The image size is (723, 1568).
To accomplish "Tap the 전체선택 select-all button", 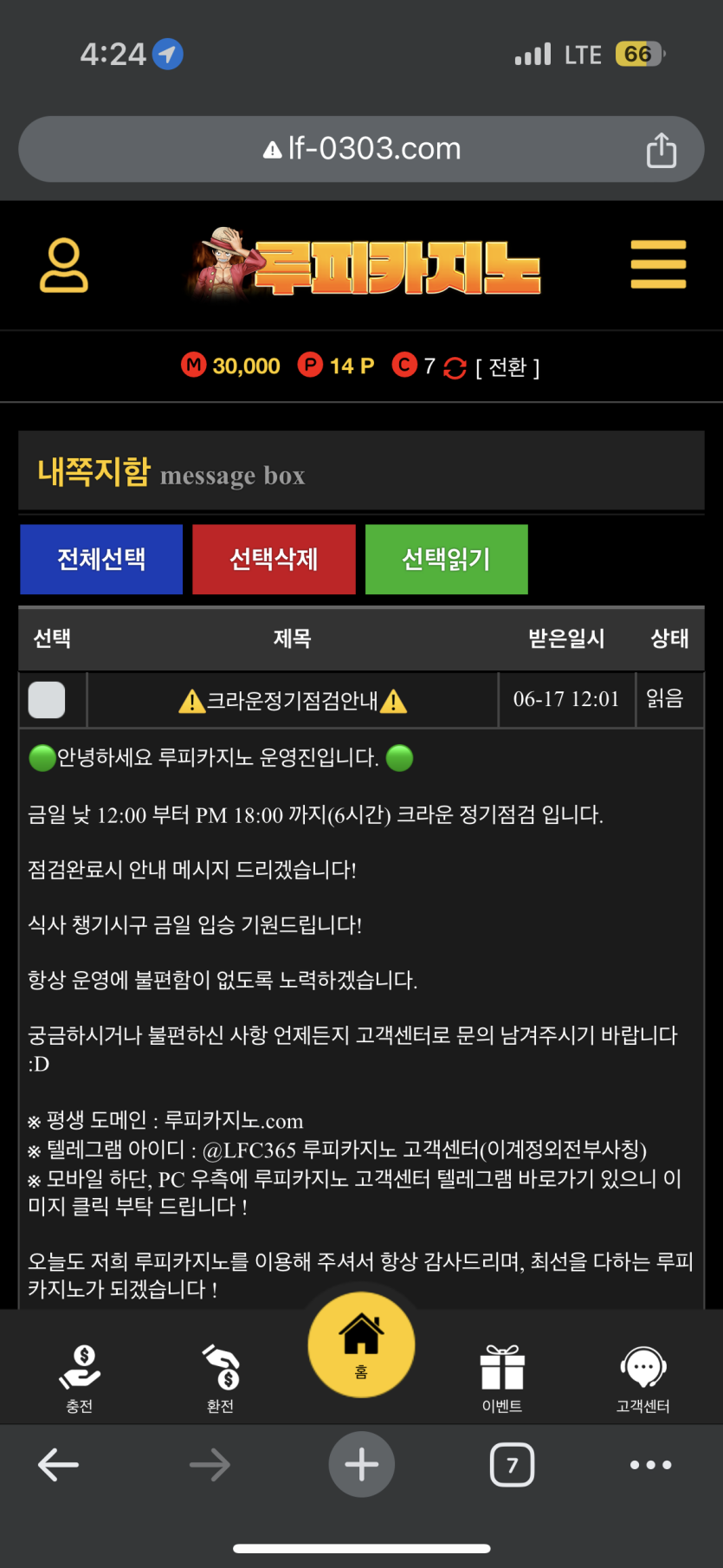I will coord(101,560).
